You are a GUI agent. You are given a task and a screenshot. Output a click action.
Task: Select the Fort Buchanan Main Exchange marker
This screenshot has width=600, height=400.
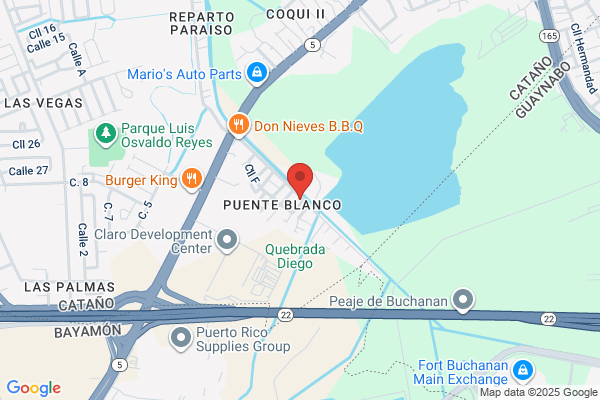coord(523,371)
